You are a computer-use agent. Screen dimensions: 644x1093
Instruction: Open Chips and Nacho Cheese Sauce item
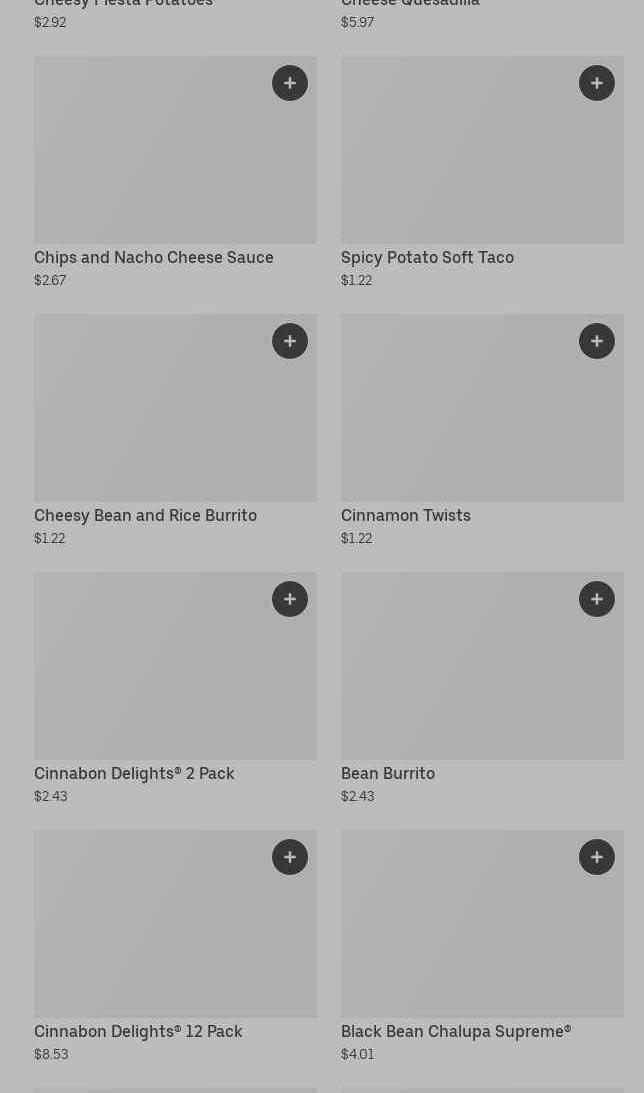[x=154, y=258]
